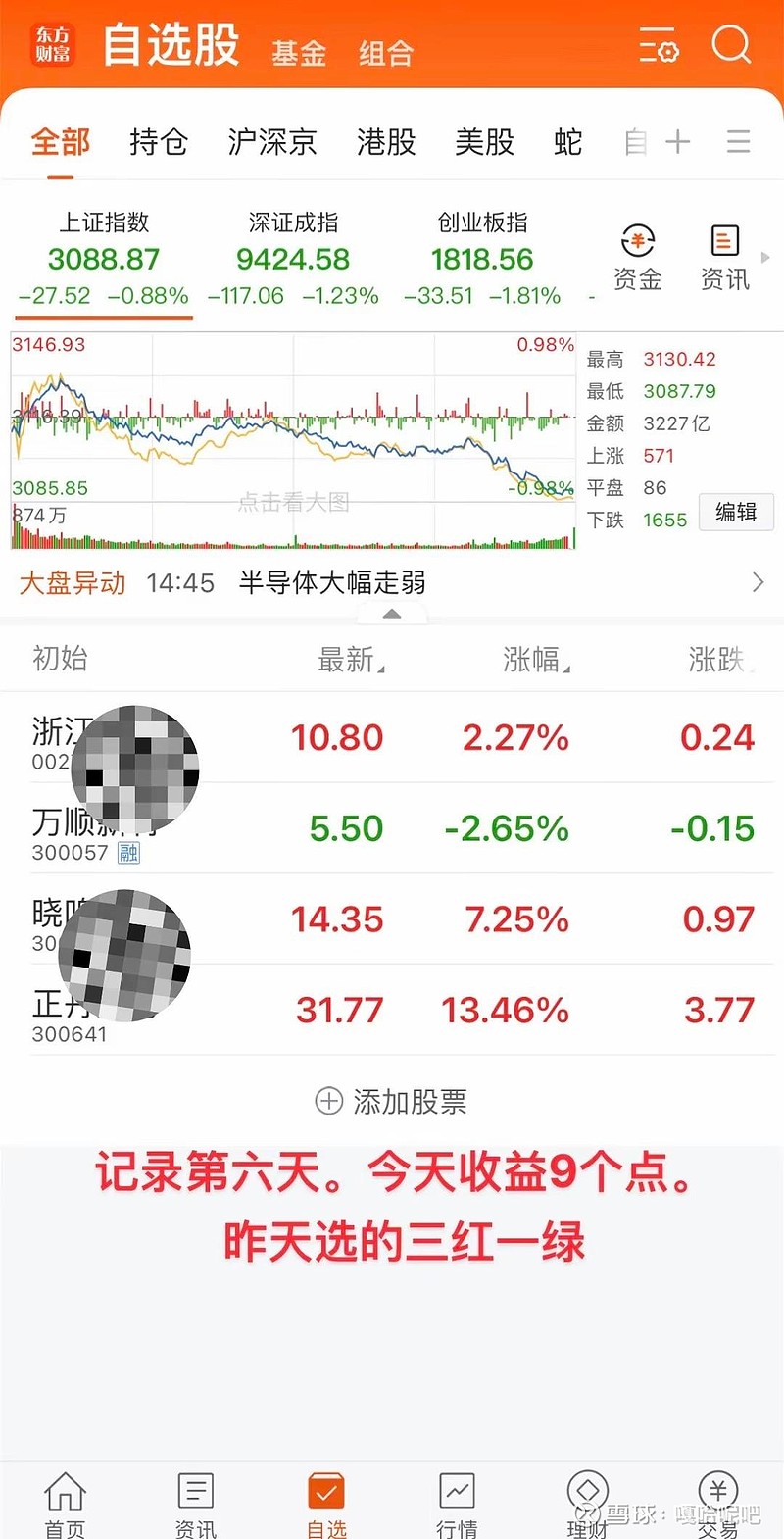Tap 添加股票 to add a stock
The image size is (784, 1539).
391,1101
